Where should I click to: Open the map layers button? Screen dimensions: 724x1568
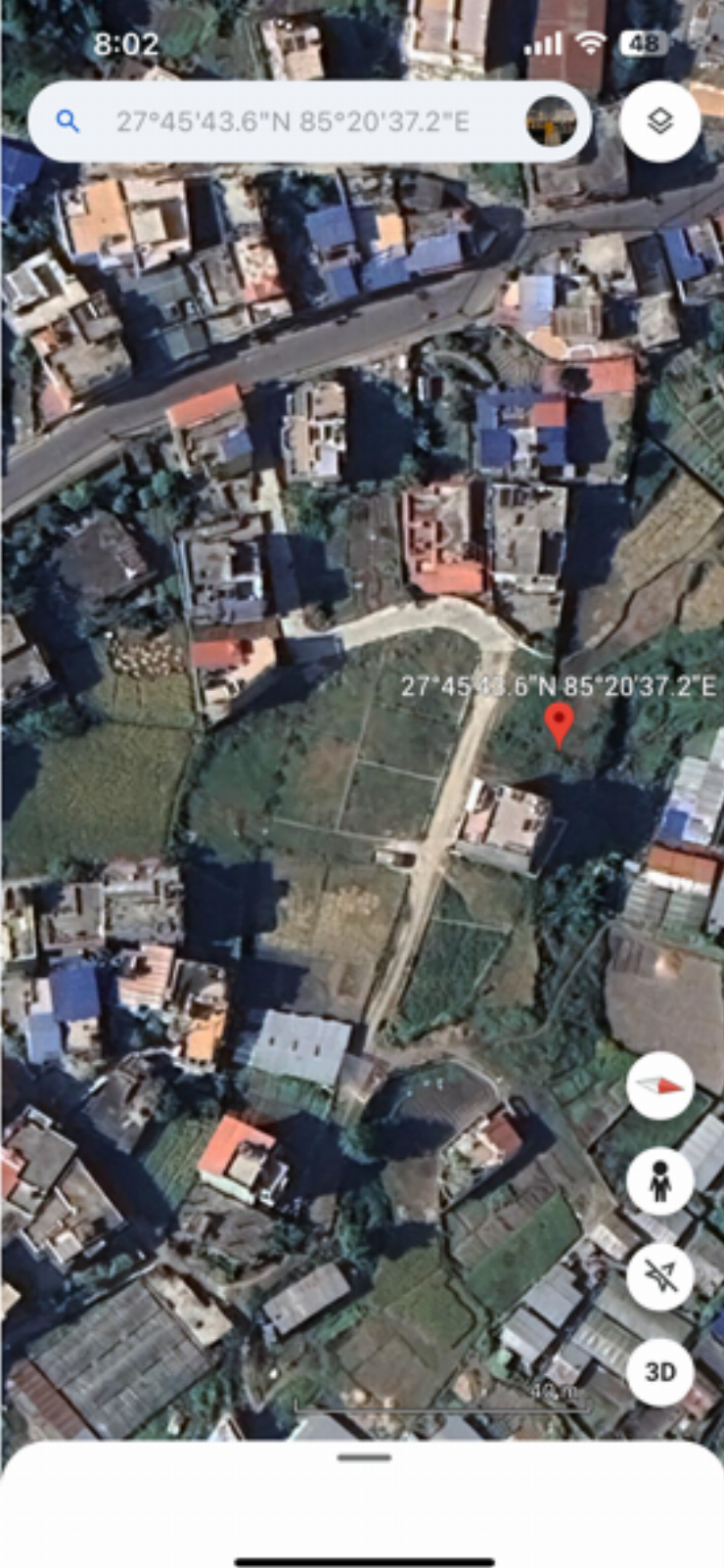[660, 121]
